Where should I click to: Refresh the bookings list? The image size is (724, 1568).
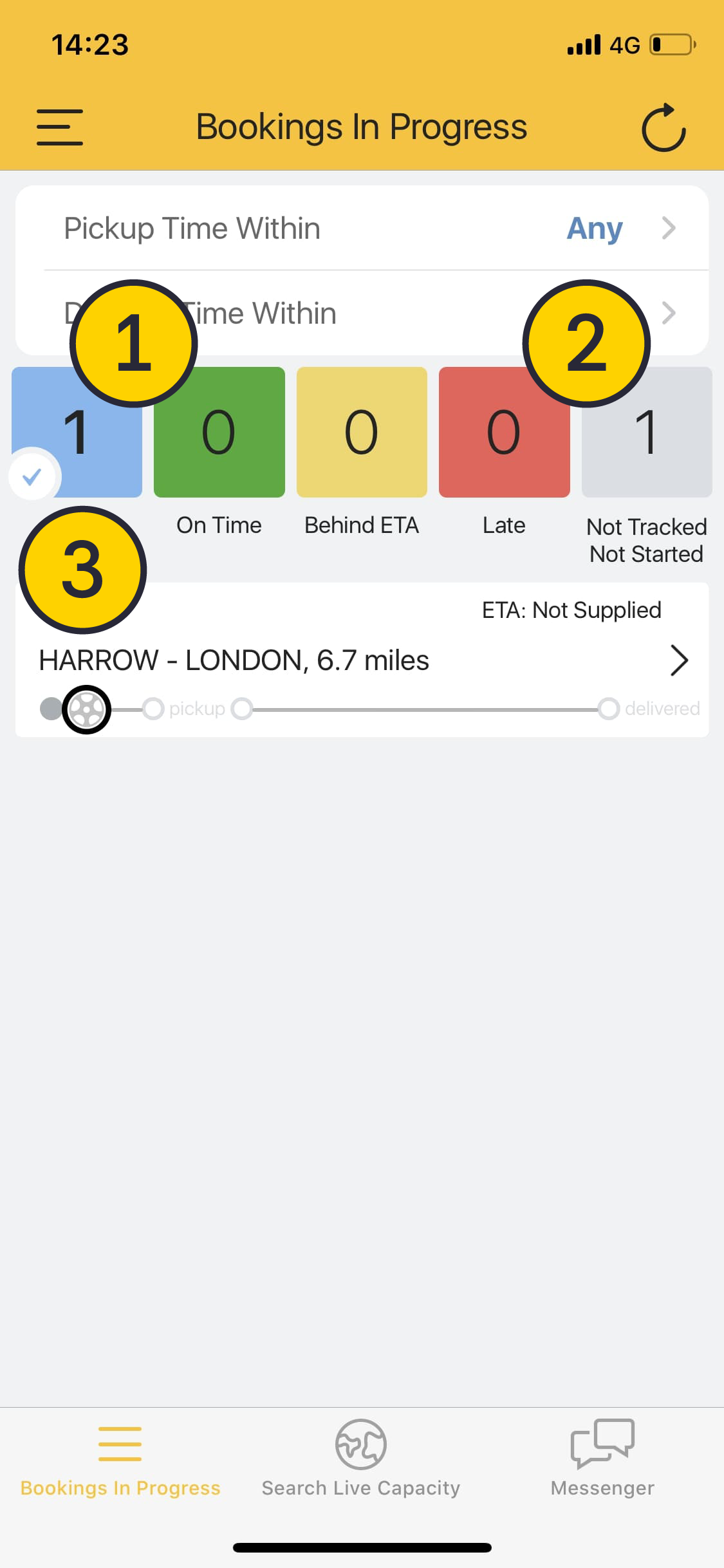[664, 128]
